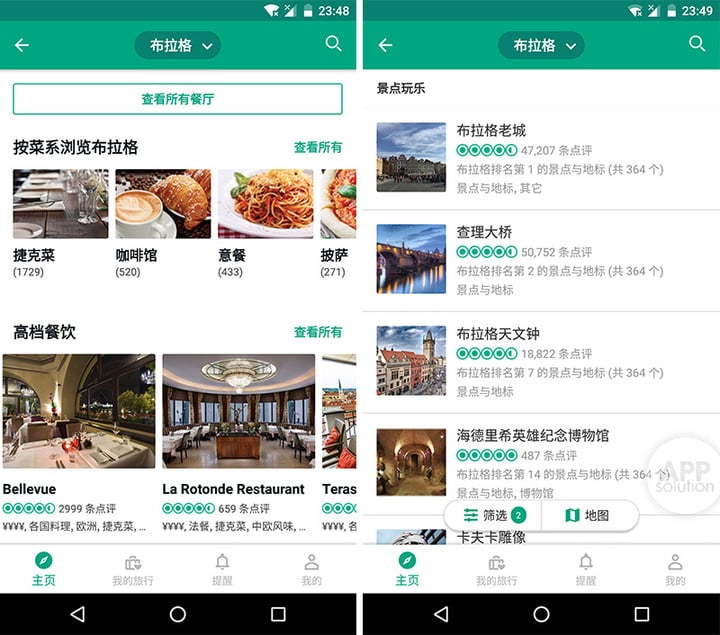Screen dimensions: 720x635
Task: Open 提醒 tab below the attractions list
Action: [585, 570]
